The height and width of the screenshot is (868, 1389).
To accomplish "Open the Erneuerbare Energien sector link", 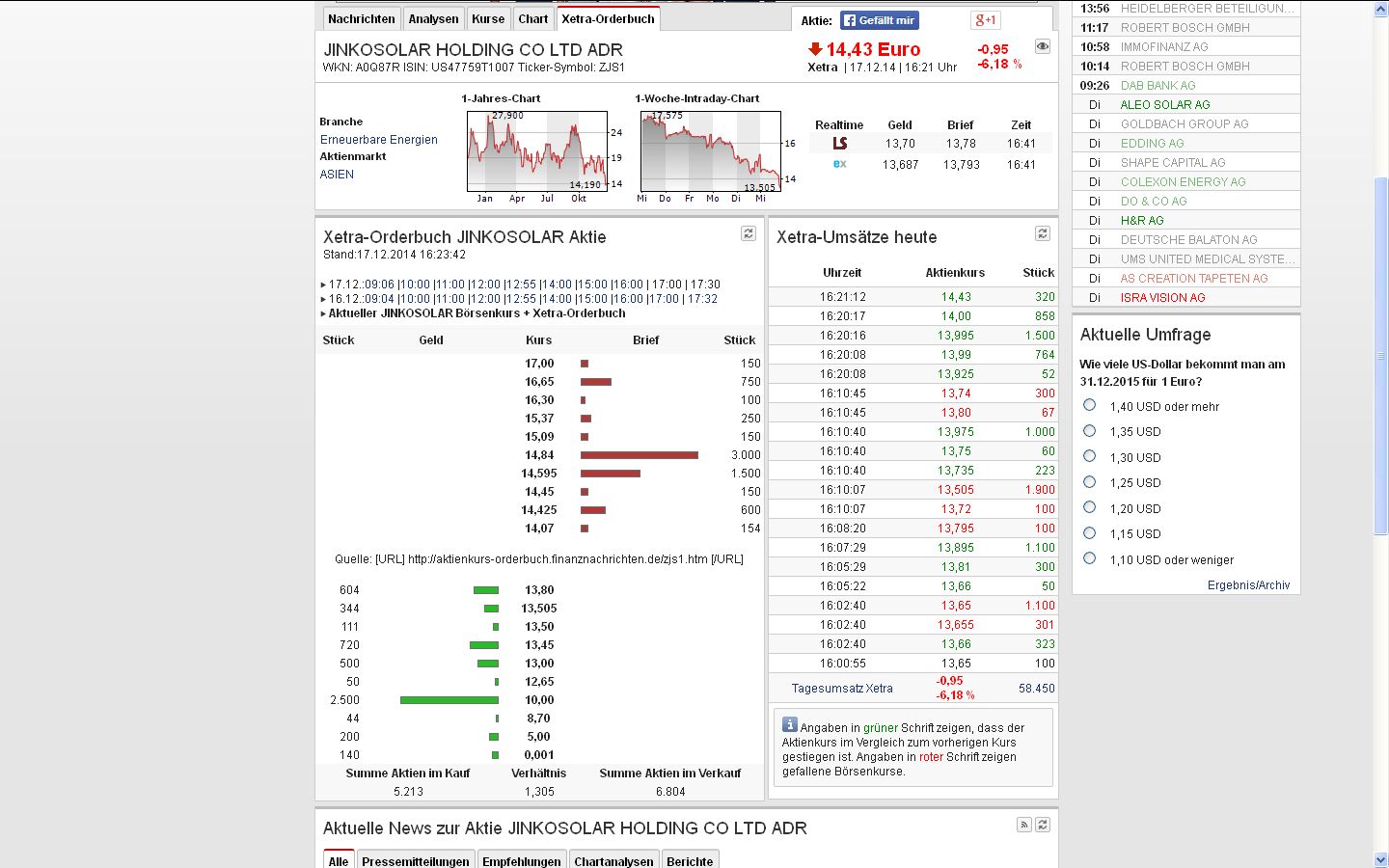I will tap(378, 140).
